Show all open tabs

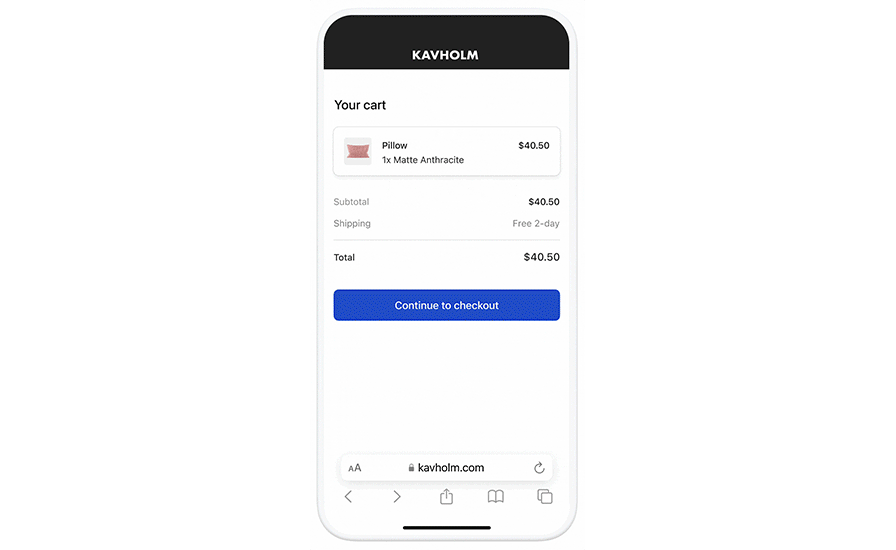click(x=544, y=497)
